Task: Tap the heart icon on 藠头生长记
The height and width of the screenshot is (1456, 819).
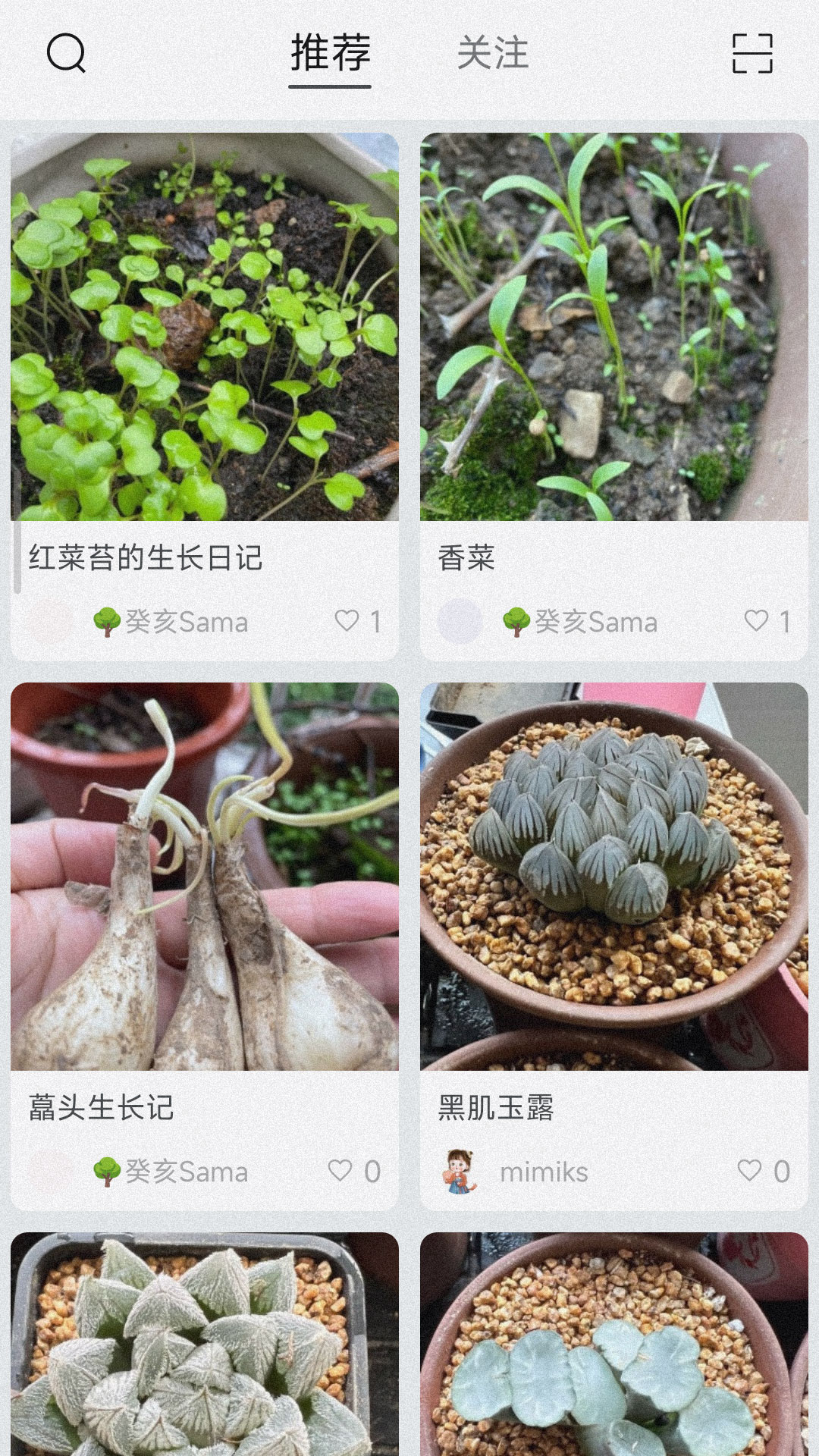Action: tap(341, 1172)
